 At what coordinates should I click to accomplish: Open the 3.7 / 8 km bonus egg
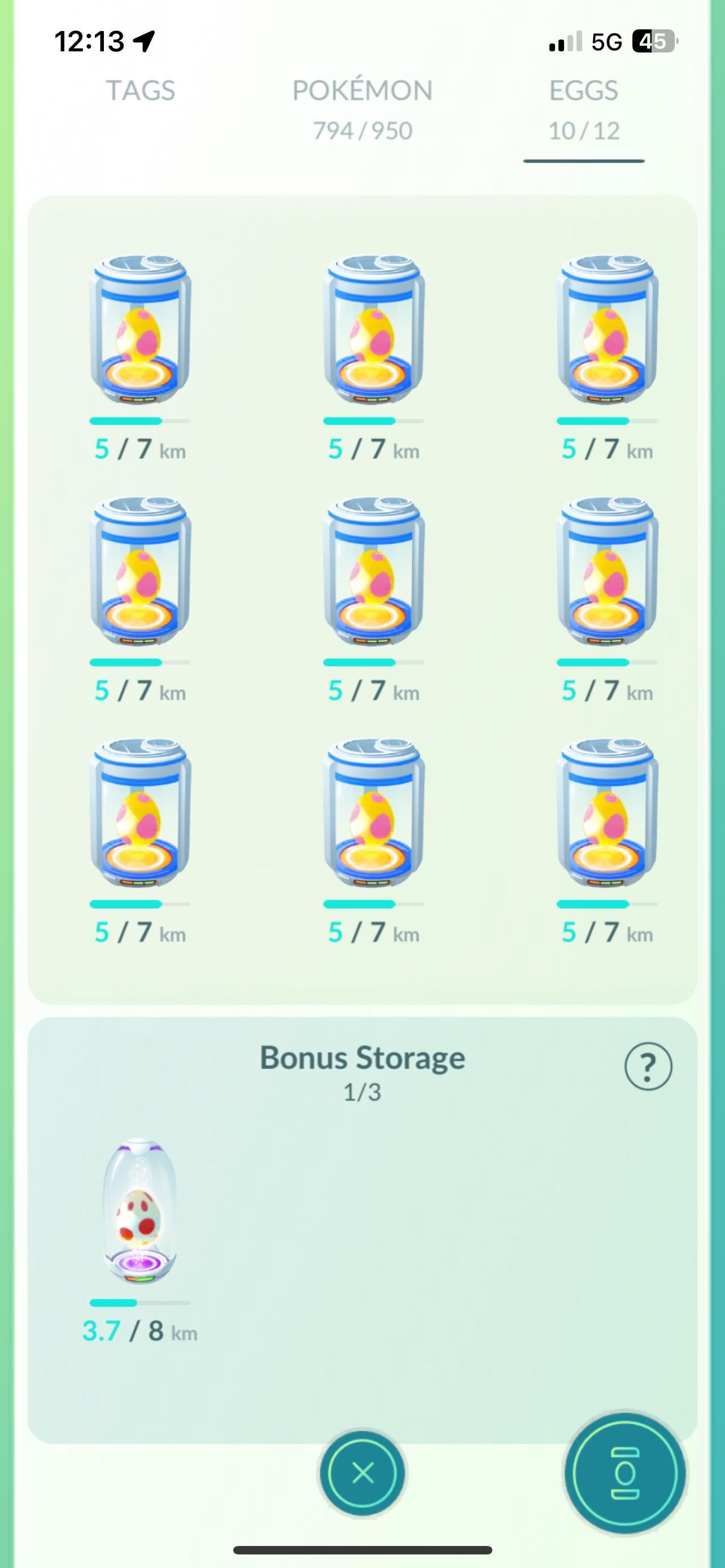tap(140, 1211)
